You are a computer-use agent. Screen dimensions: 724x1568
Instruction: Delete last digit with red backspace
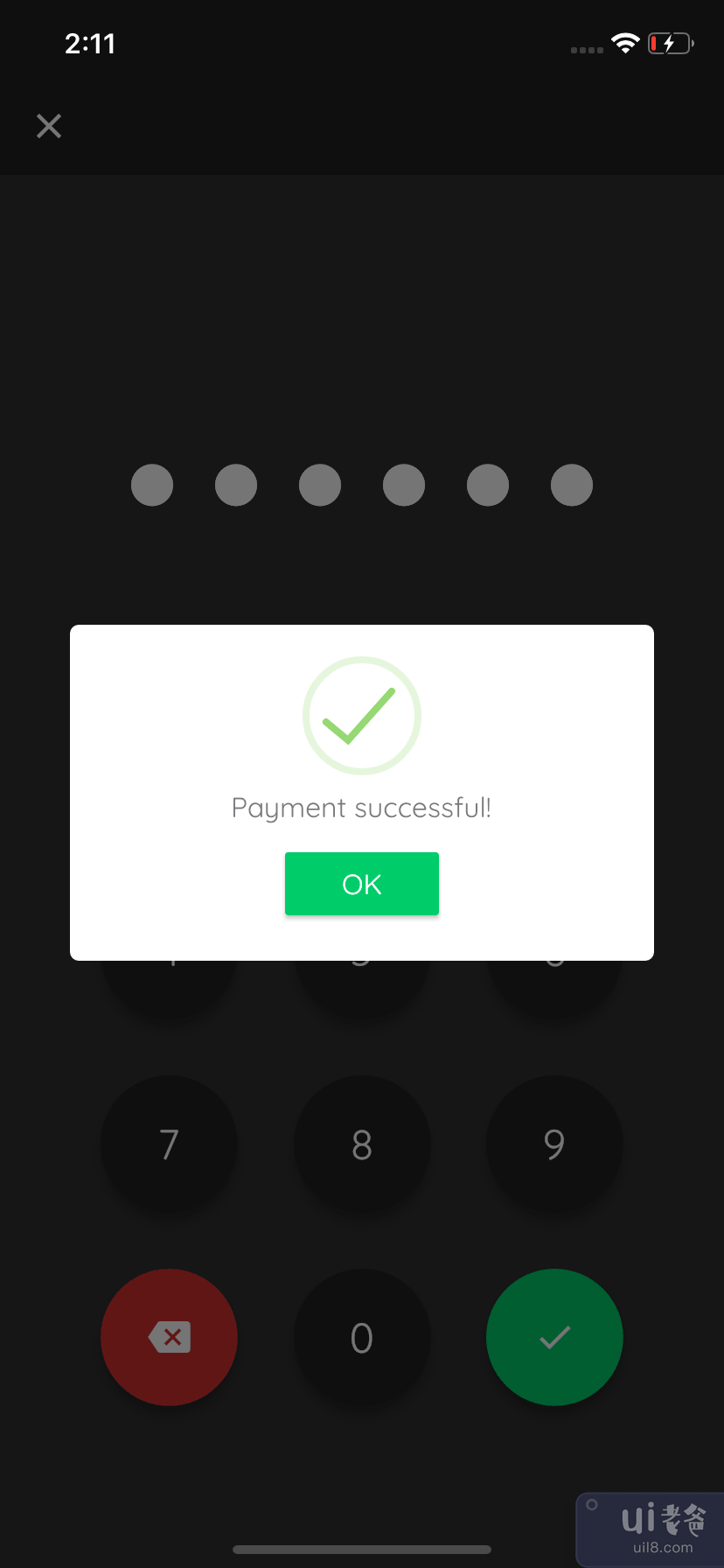coord(169,1337)
